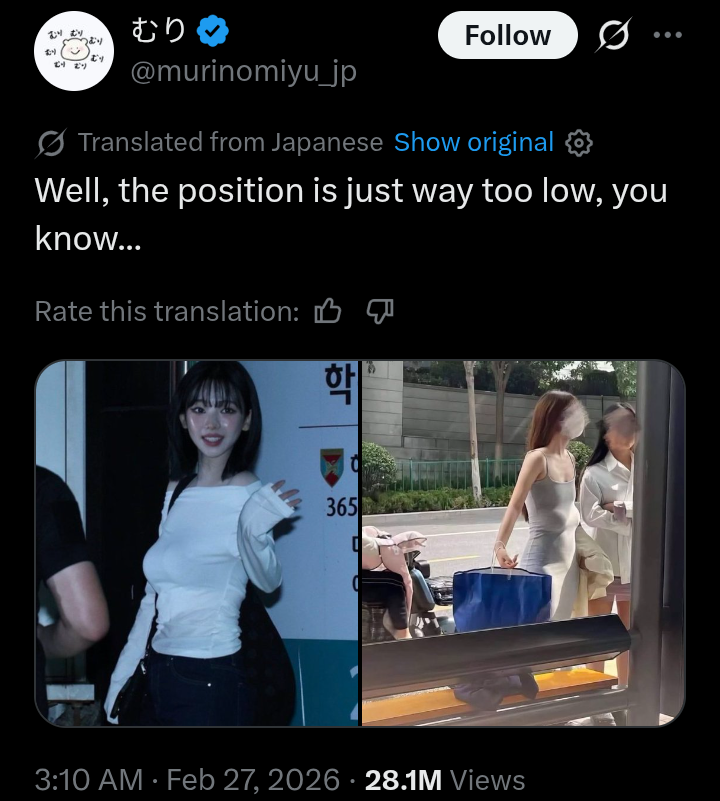Rate the translation with thumbs up
Viewport: 720px width, 801px height.
pos(328,312)
